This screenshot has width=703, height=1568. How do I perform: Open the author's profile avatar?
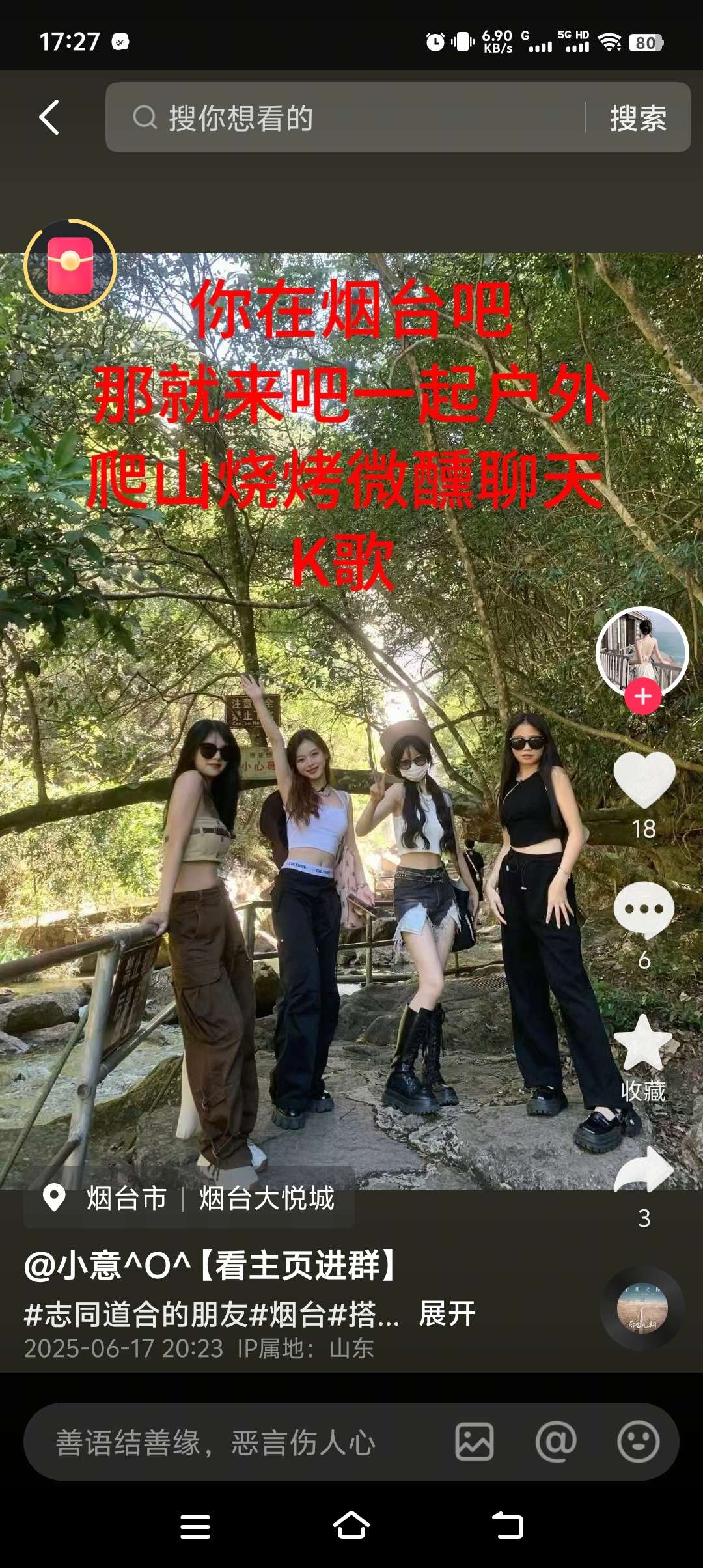[x=642, y=651]
